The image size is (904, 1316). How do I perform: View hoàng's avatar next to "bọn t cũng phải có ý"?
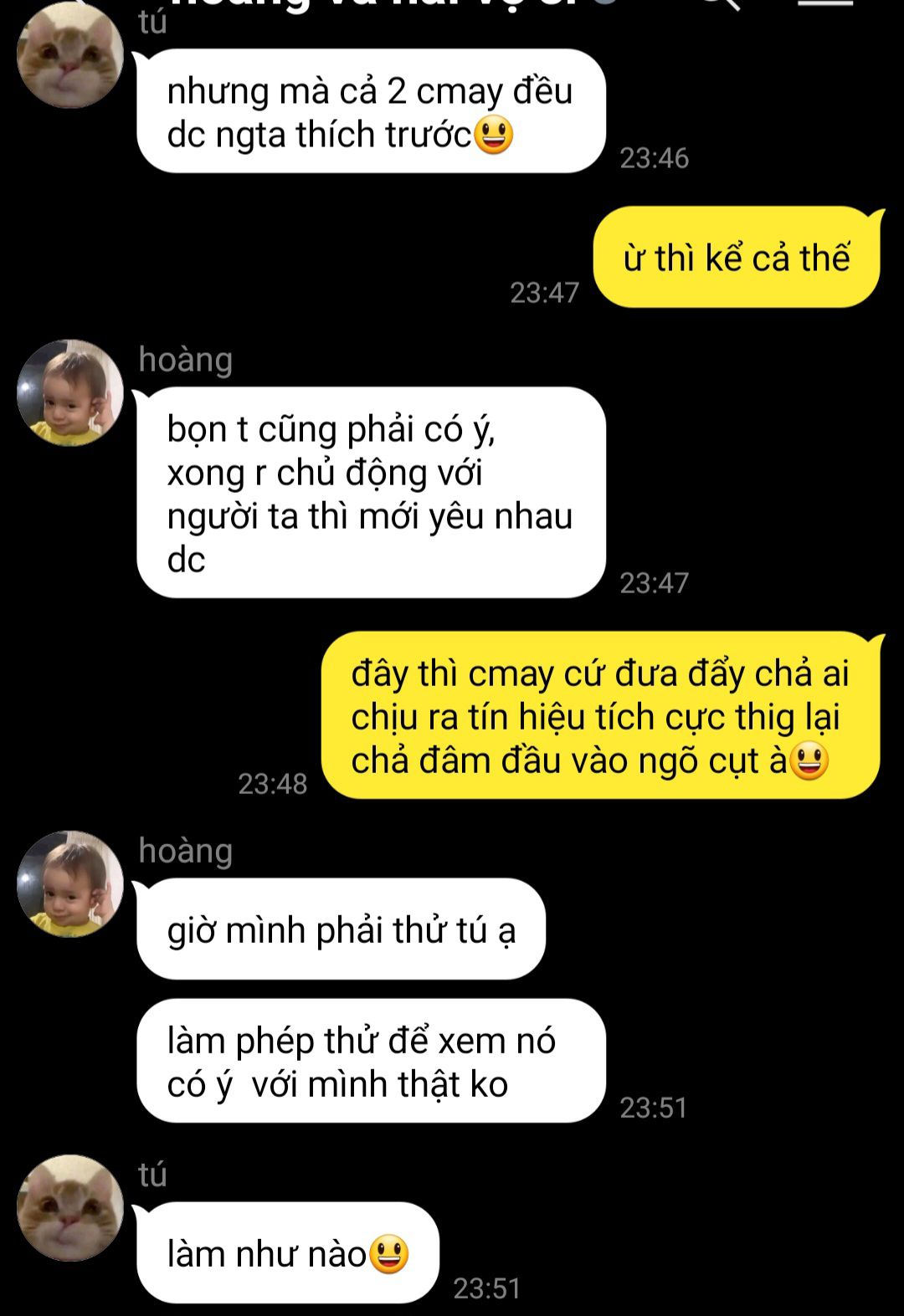tap(70, 392)
